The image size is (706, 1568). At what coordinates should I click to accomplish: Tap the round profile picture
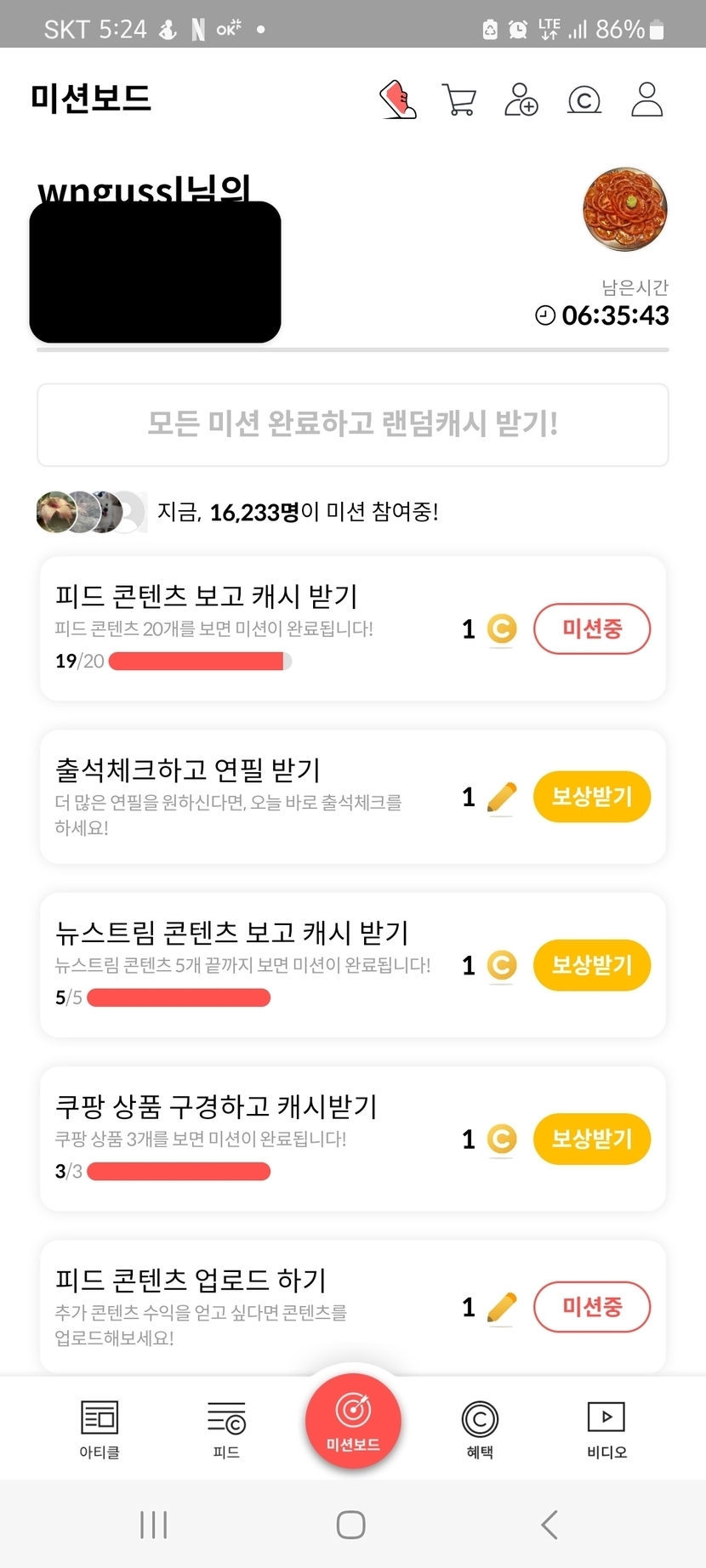(625, 209)
